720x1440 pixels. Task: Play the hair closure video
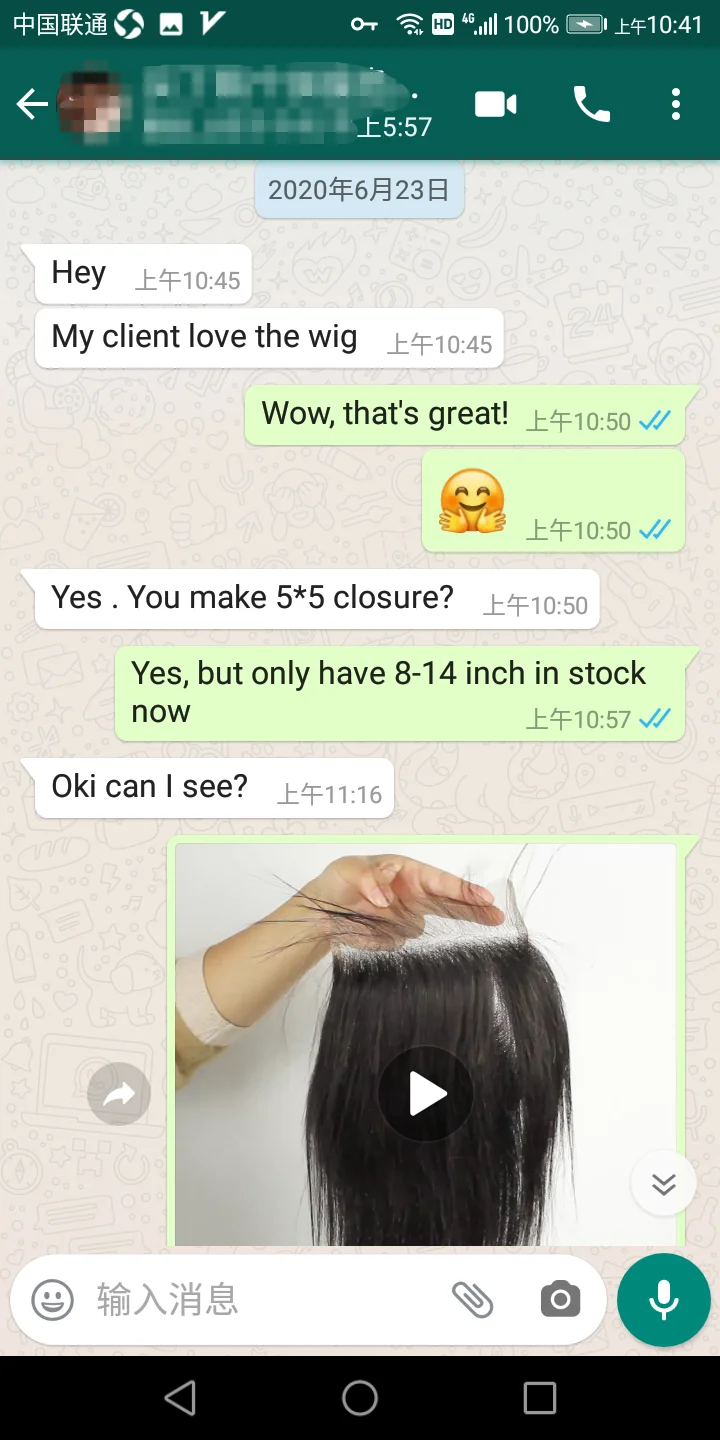tap(426, 1094)
